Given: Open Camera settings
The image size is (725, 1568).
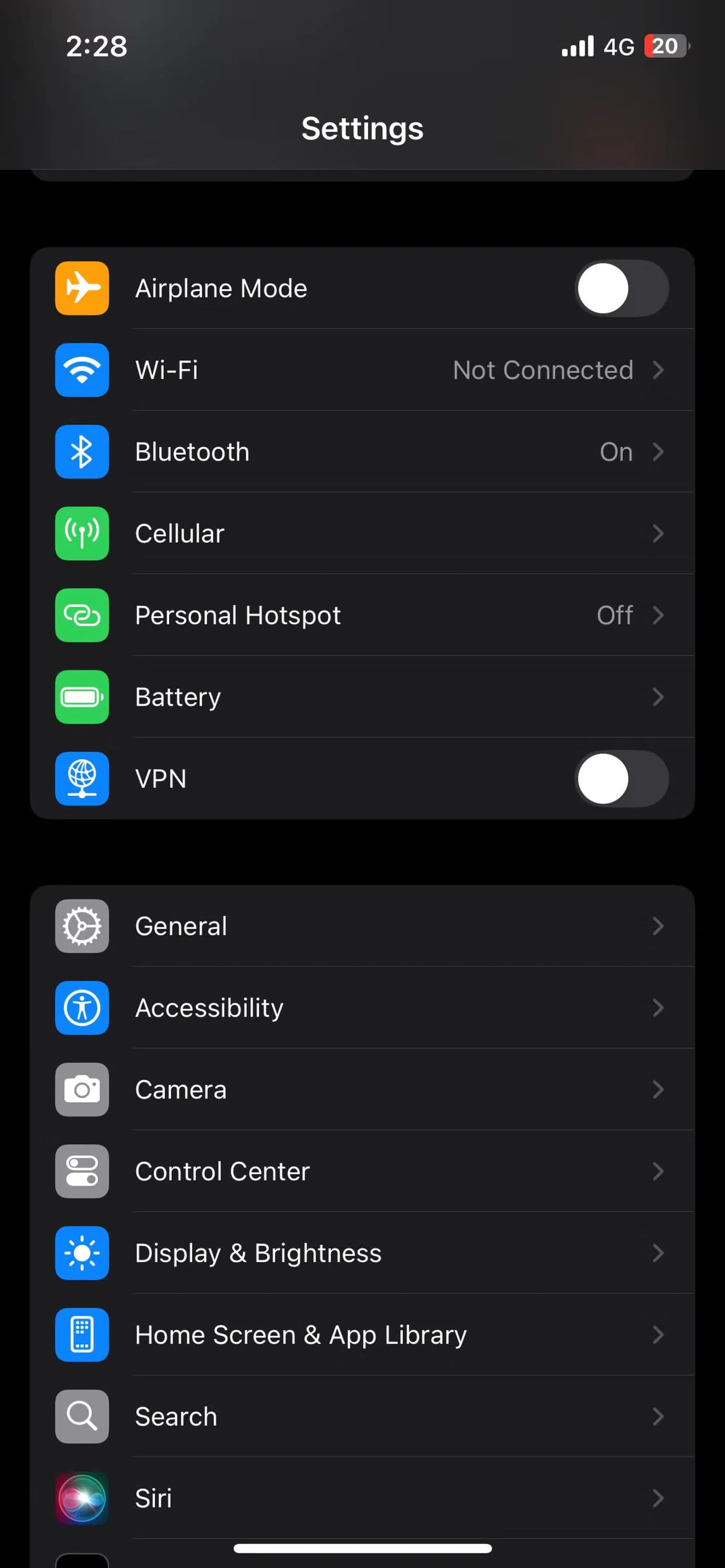Looking at the screenshot, I should pyautogui.click(x=362, y=1089).
